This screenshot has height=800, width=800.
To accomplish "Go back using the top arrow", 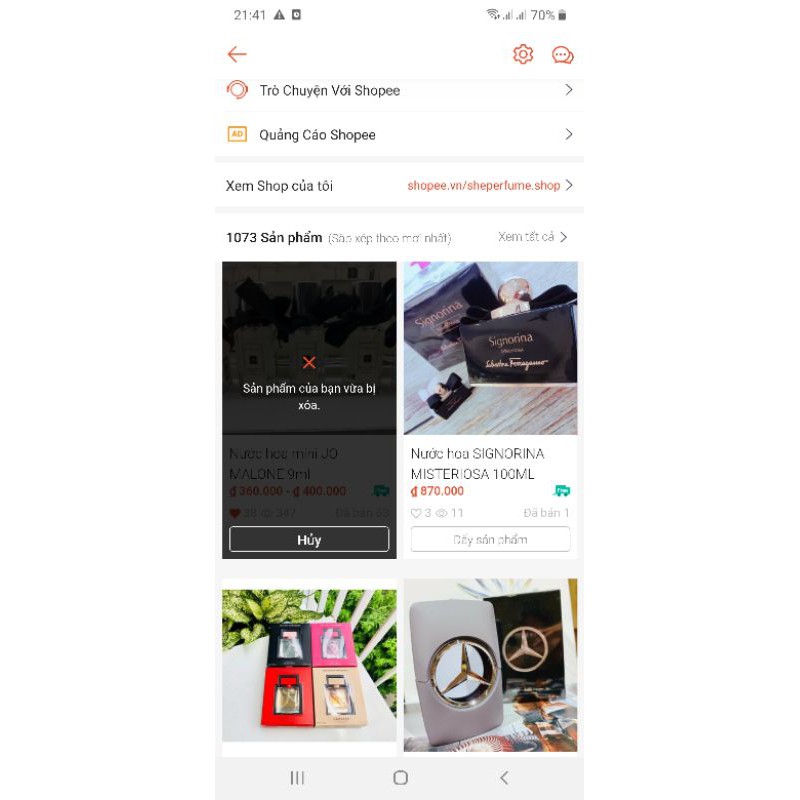I will pyautogui.click(x=237, y=54).
